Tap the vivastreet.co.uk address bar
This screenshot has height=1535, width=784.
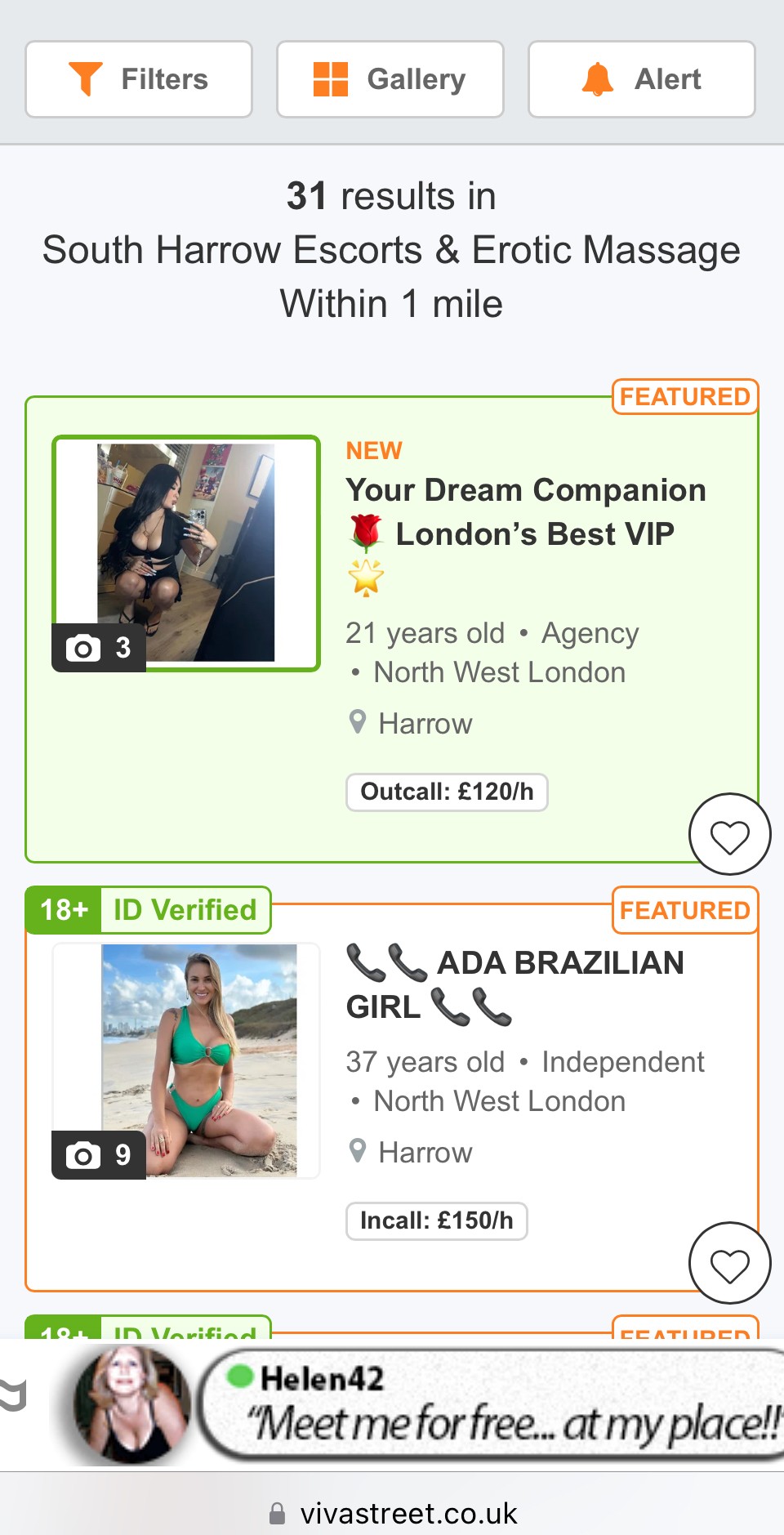pos(392,1513)
